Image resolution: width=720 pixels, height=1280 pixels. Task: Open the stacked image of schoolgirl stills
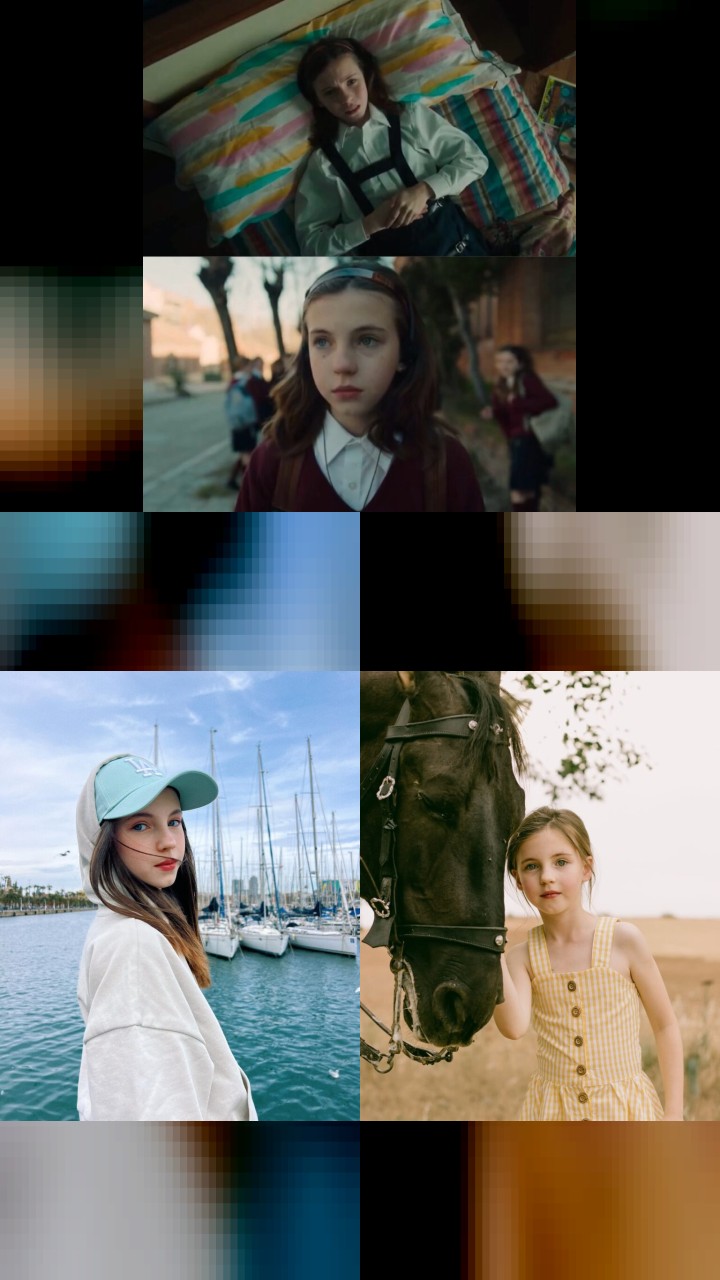click(x=359, y=256)
